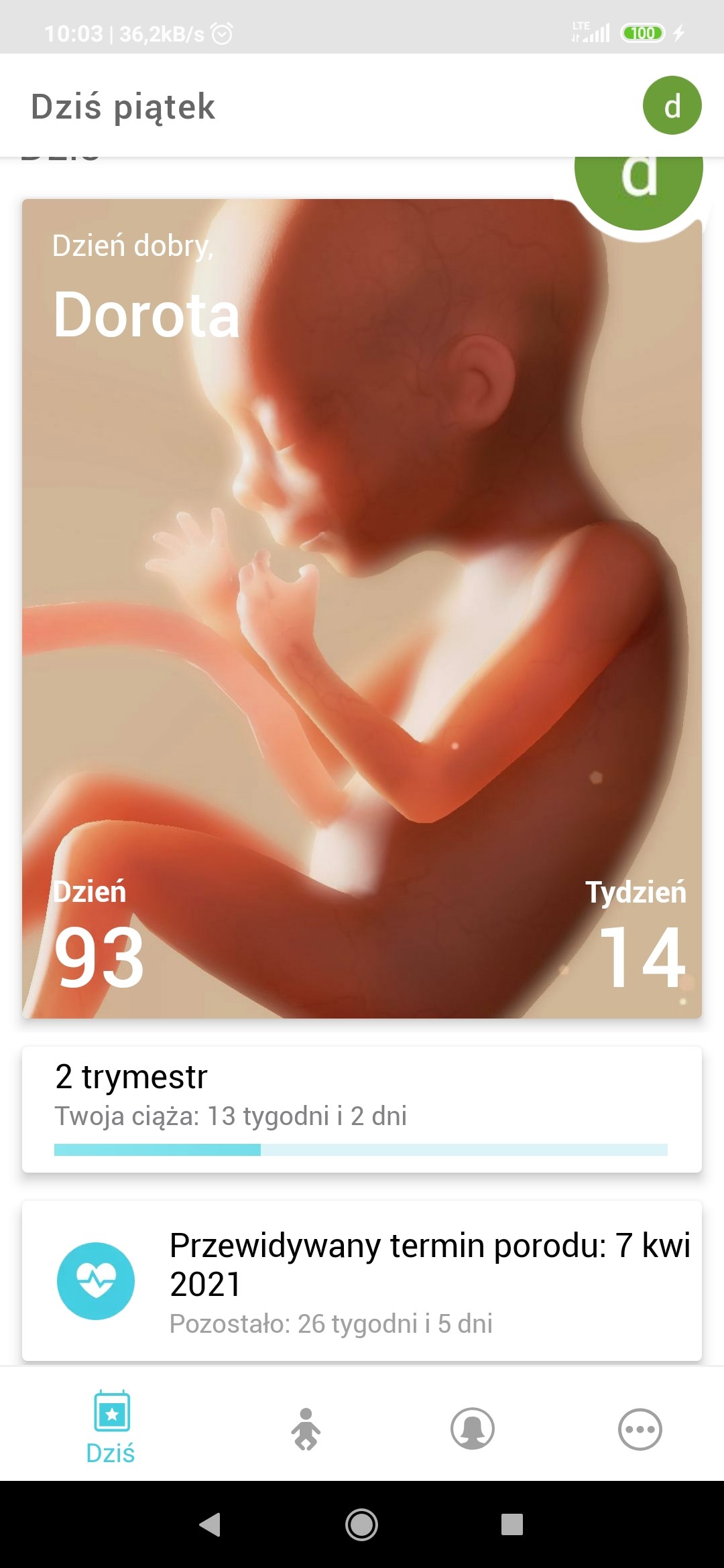Switch to the Dziś tab
The height and width of the screenshot is (1568, 724).
point(111,1427)
